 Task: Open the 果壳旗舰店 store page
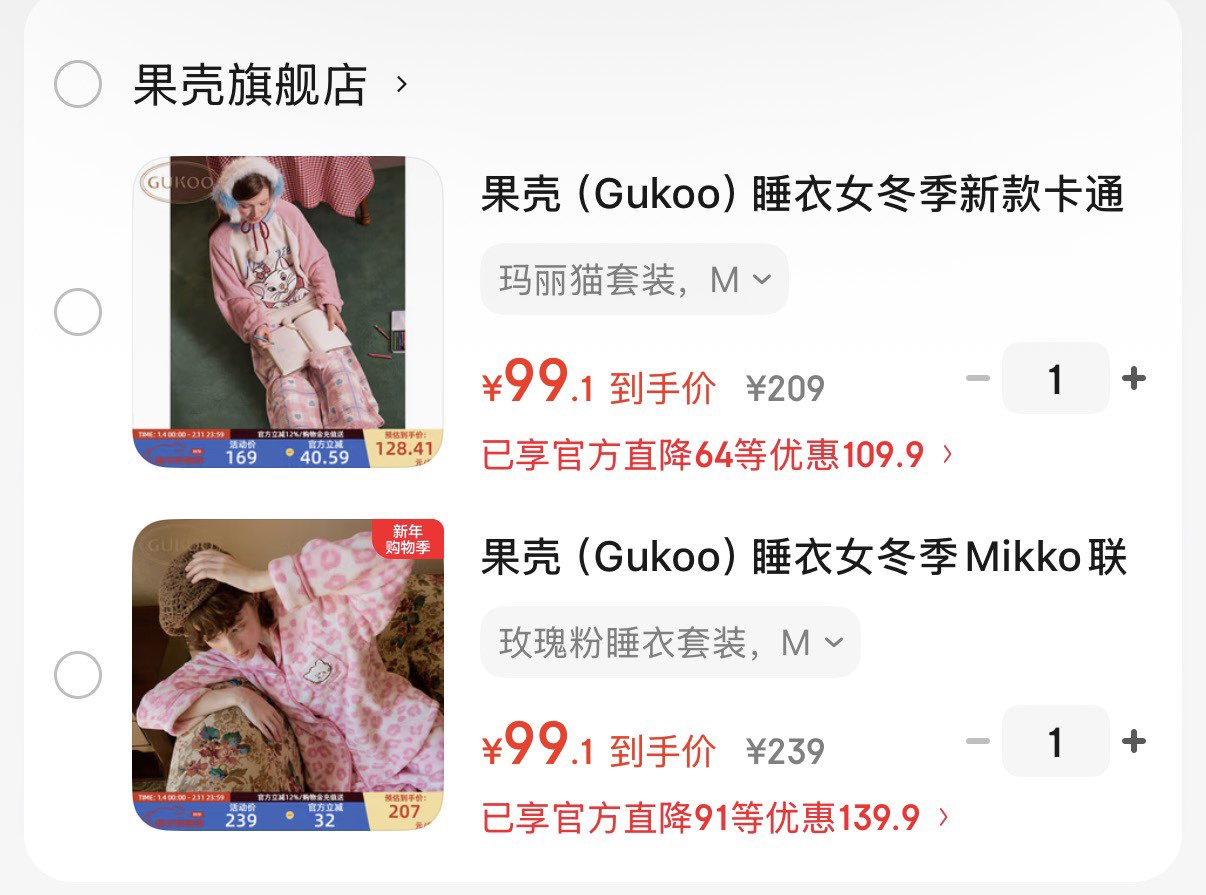pyautogui.click(x=250, y=85)
